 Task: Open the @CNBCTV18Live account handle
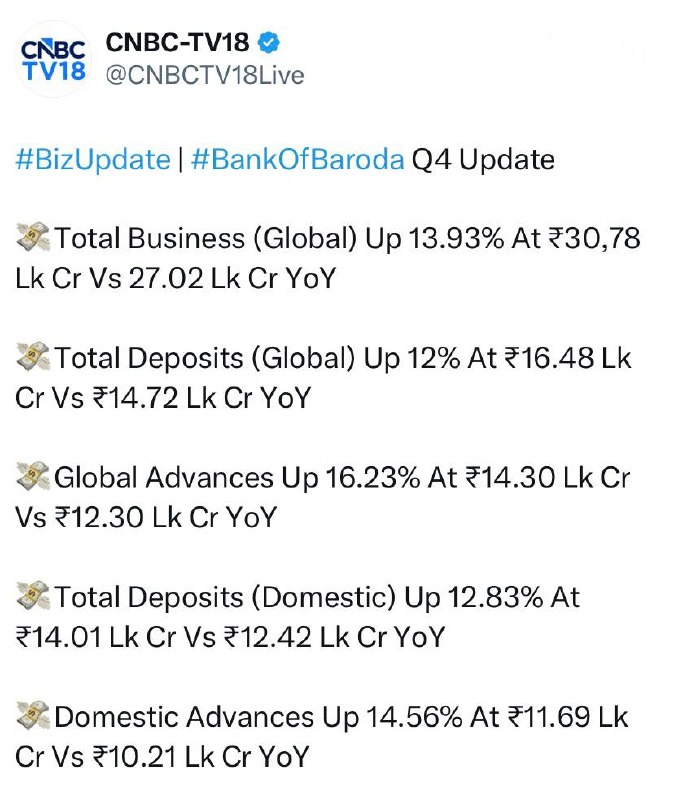click(204, 76)
